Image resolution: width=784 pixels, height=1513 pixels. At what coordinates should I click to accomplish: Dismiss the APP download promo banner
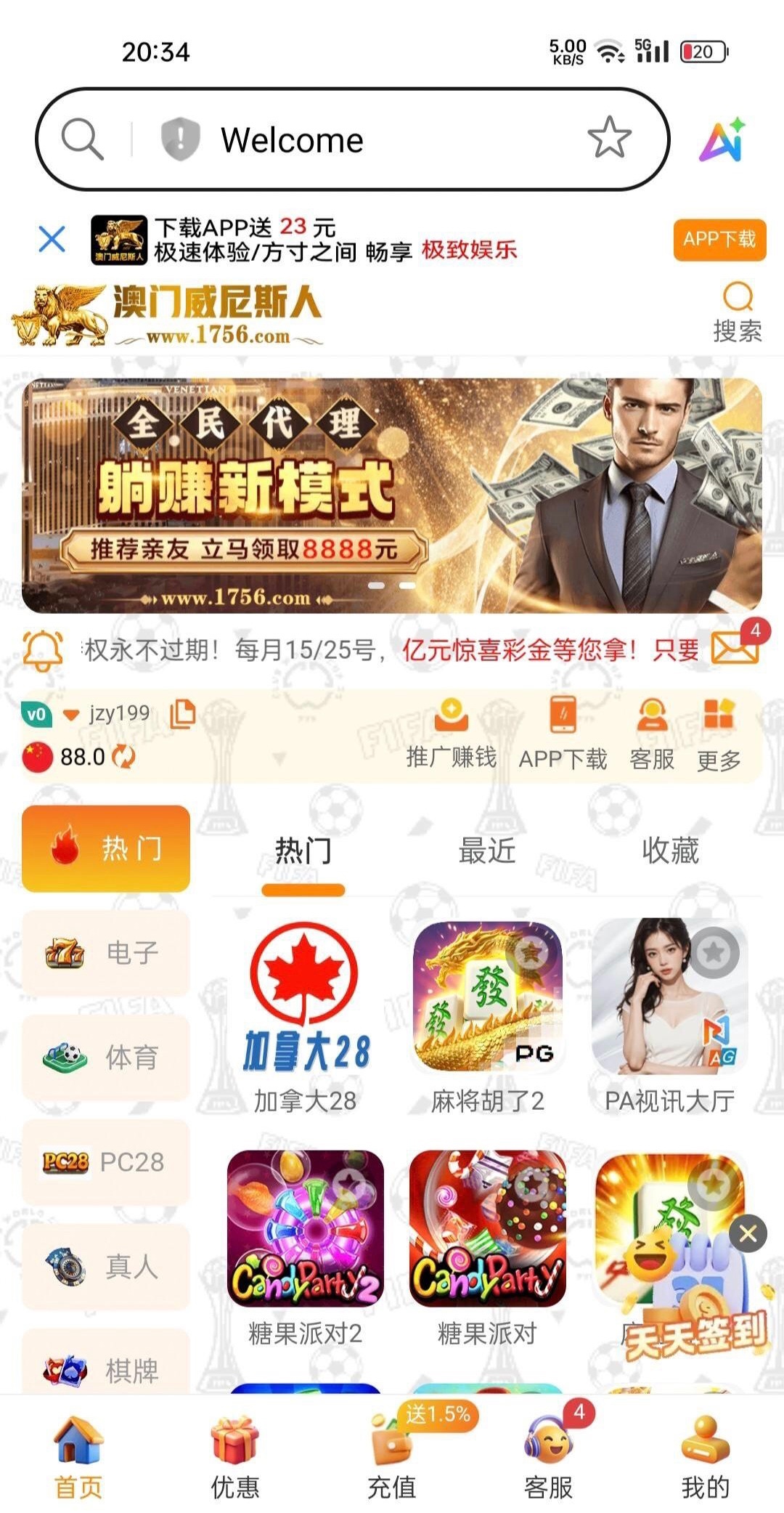tap(52, 239)
